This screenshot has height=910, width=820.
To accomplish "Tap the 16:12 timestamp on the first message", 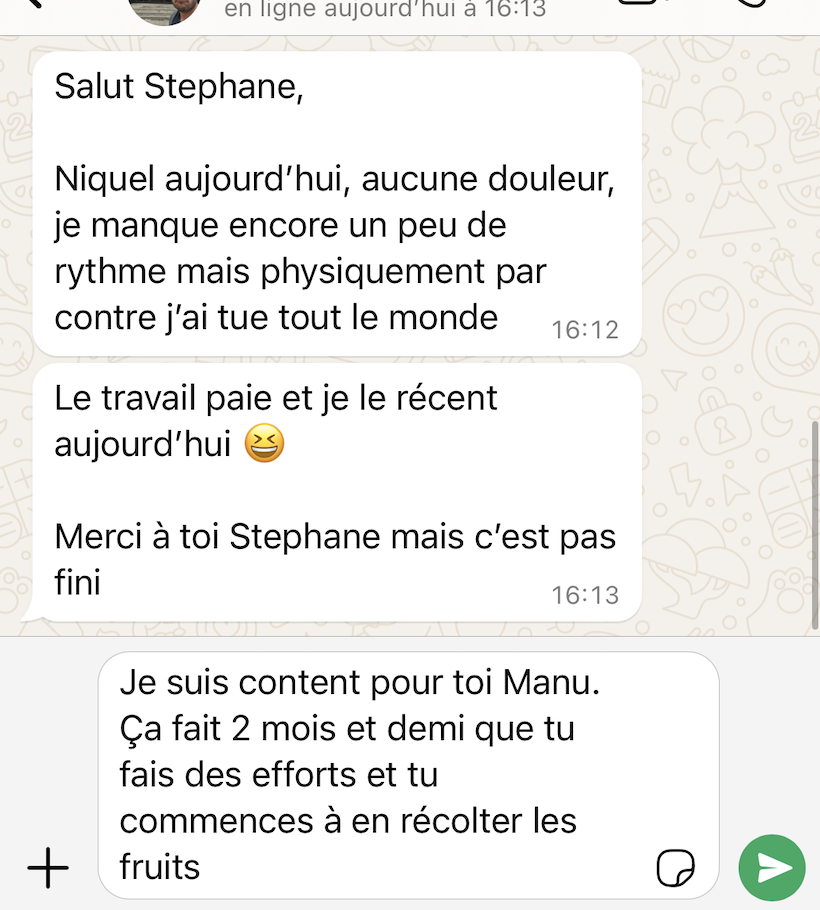I will tap(585, 329).
